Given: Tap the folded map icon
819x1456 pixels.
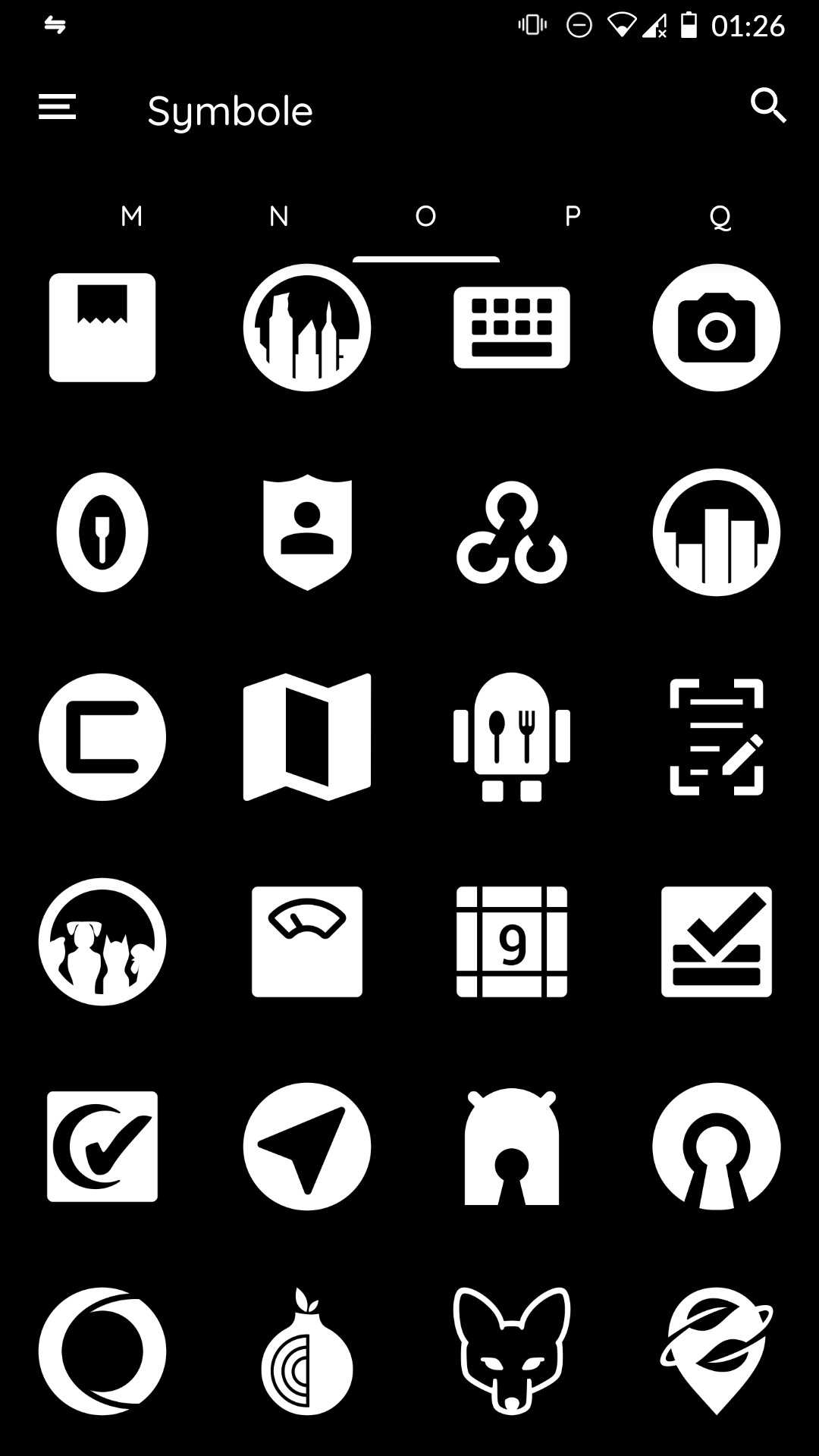Looking at the screenshot, I should (x=307, y=737).
